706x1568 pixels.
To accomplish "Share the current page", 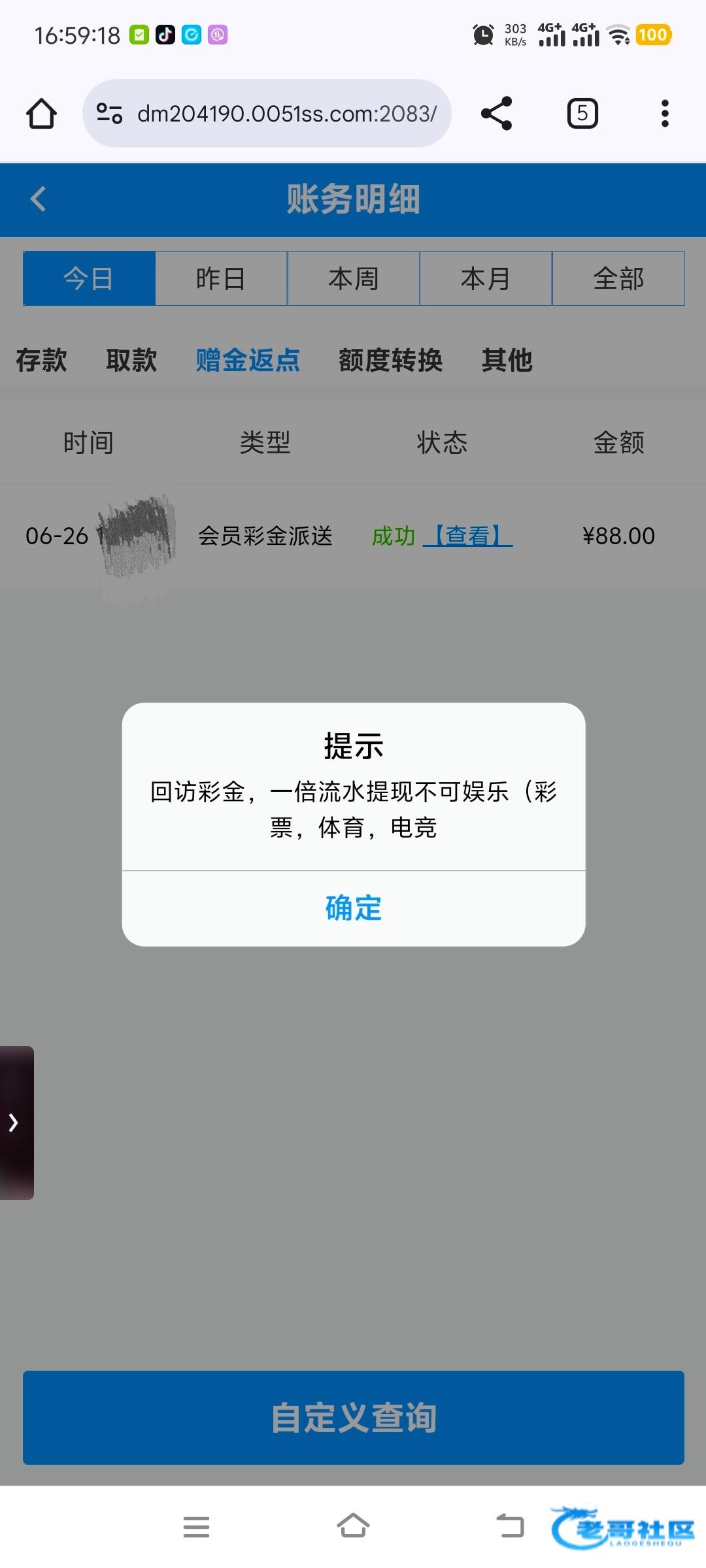I will [x=496, y=114].
